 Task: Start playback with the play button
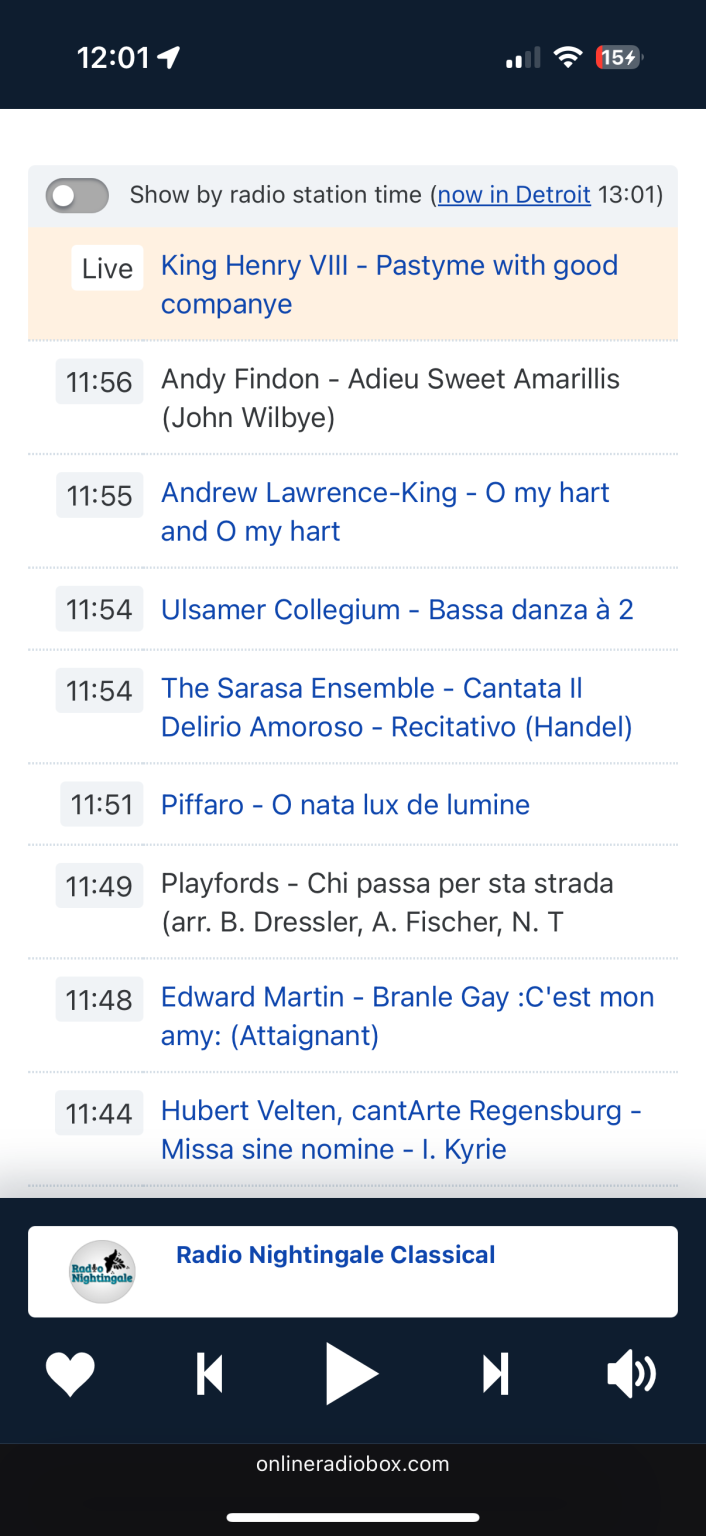click(352, 1374)
